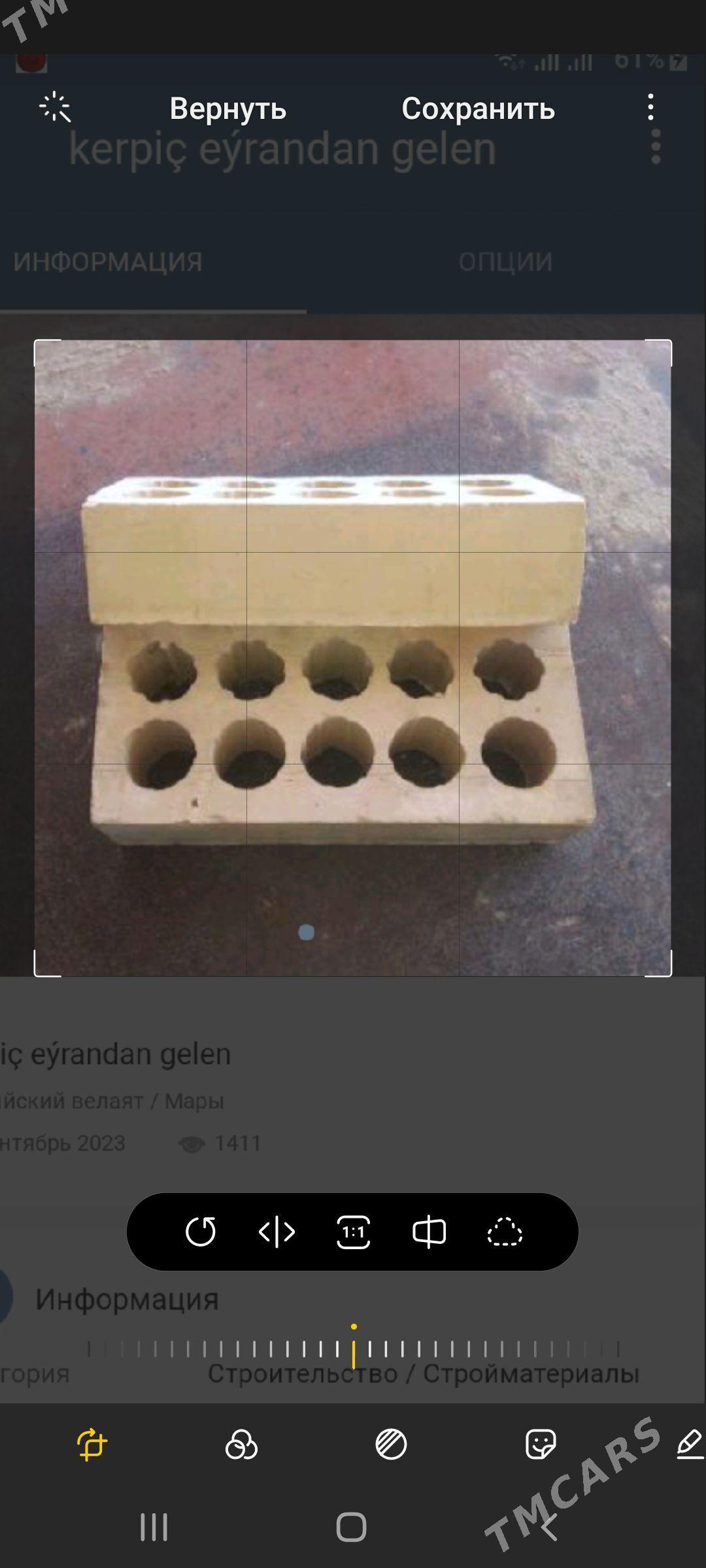Open the tone adjustments tab
The height and width of the screenshot is (1568, 706).
pyautogui.click(x=391, y=1444)
